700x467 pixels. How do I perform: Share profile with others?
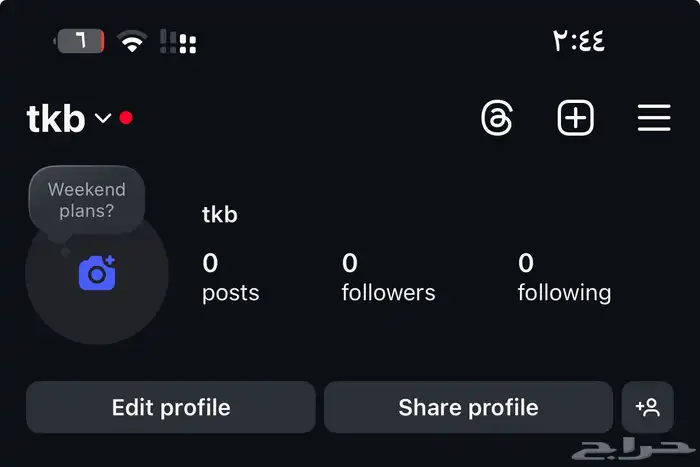468,407
